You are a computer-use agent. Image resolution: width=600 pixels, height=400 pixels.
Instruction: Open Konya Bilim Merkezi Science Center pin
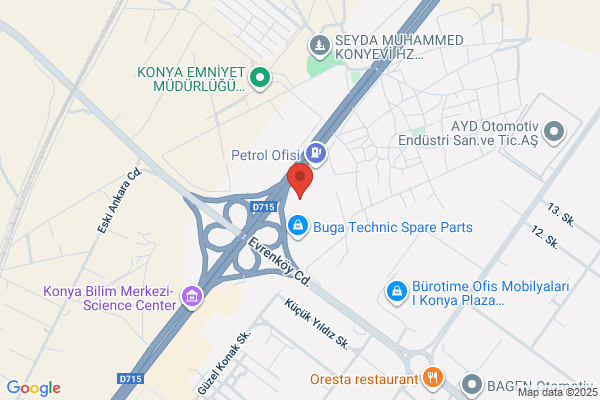pyautogui.click(x=192, y=297)
